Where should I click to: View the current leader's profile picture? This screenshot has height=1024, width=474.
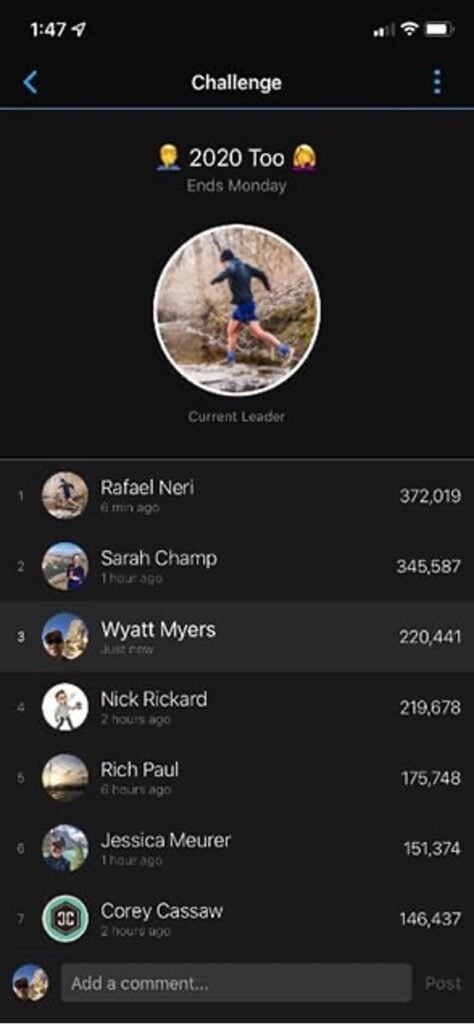coord(237,310)
